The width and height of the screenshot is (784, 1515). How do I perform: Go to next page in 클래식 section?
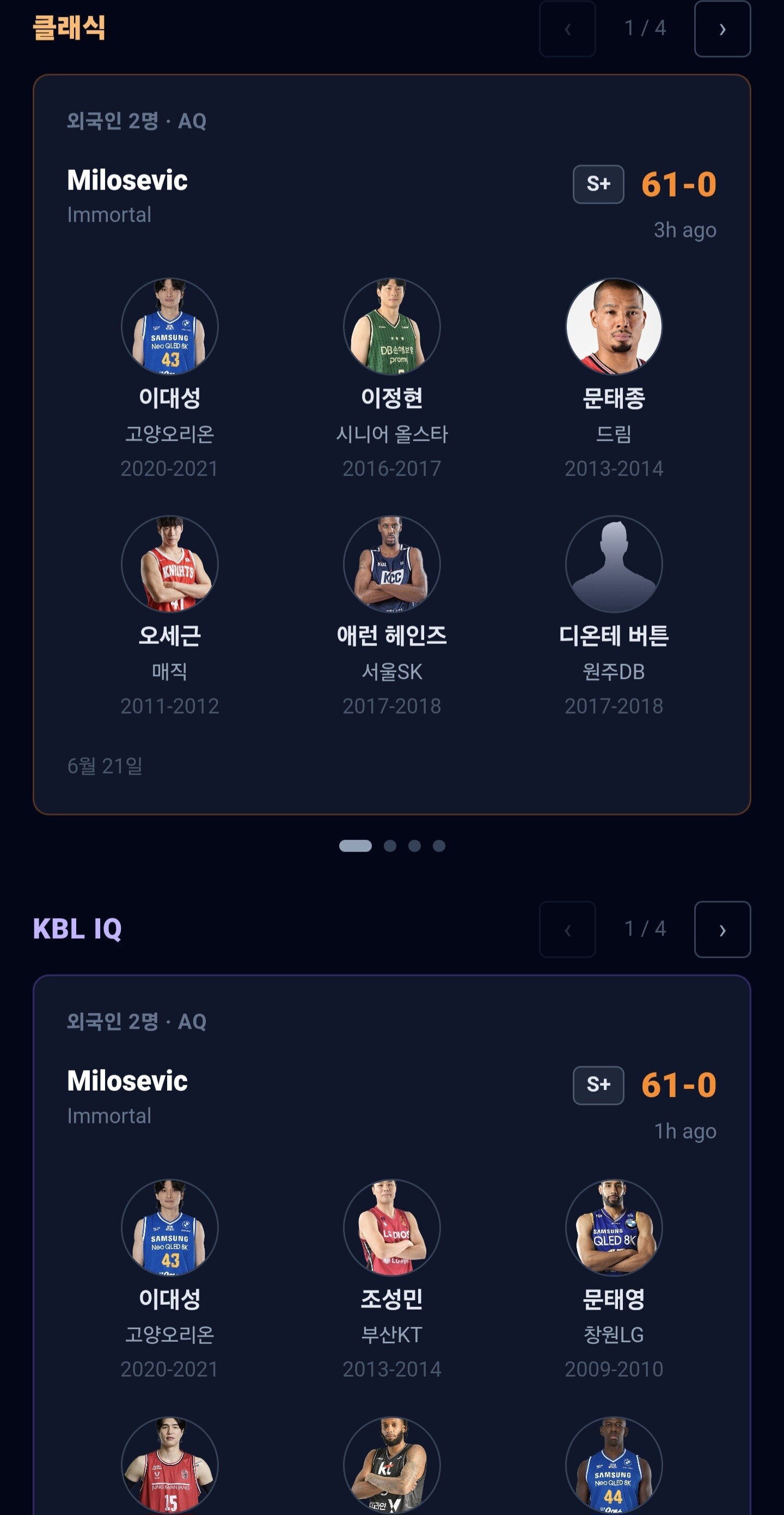[x=722, y=29]
